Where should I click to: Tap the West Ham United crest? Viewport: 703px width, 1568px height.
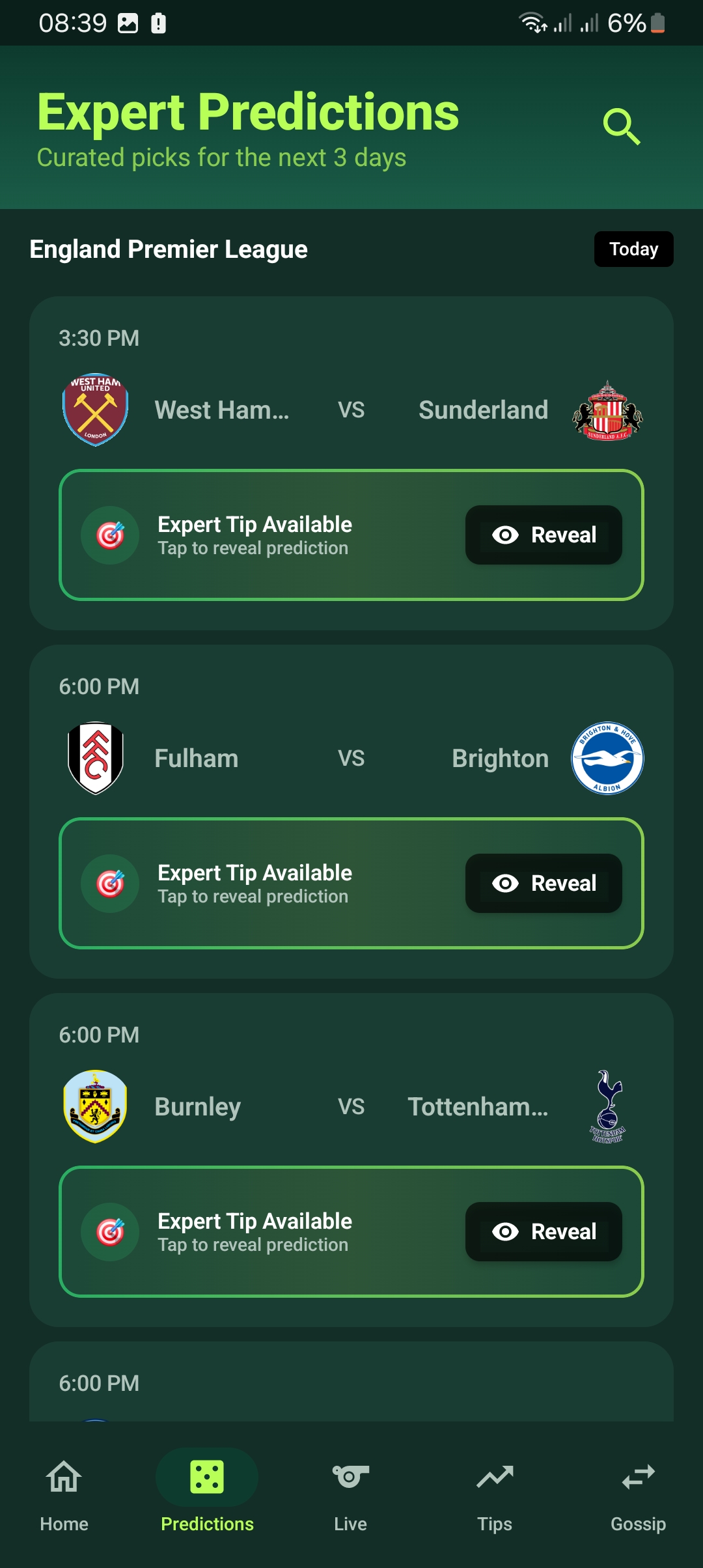95,410
